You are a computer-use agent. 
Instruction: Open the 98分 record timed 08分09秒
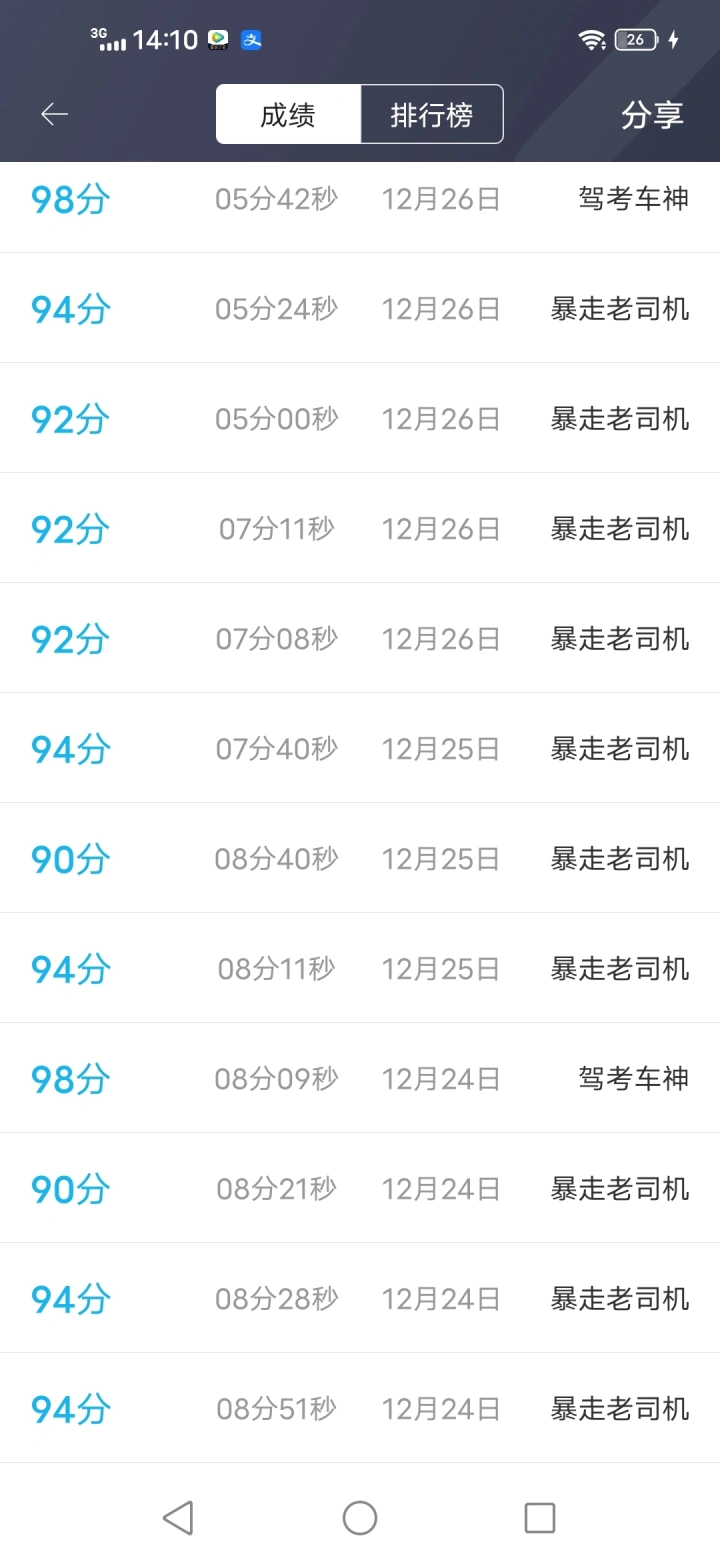pos(360,1078)
